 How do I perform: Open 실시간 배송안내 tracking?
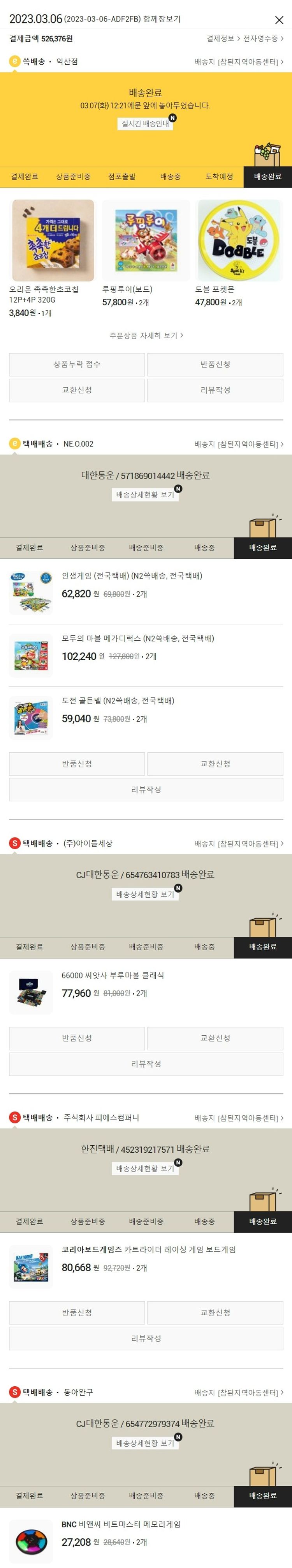click(145, 124)
